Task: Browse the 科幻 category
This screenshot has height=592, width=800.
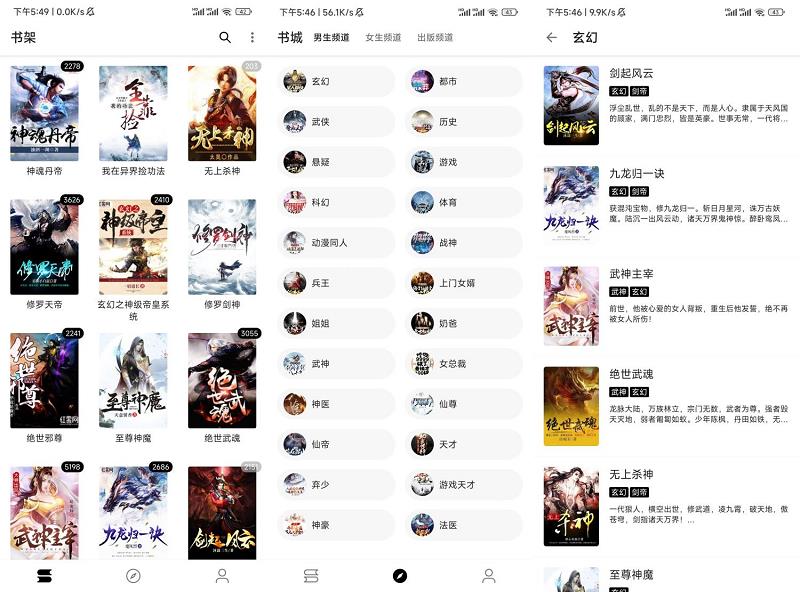Action: pos(336,202)
